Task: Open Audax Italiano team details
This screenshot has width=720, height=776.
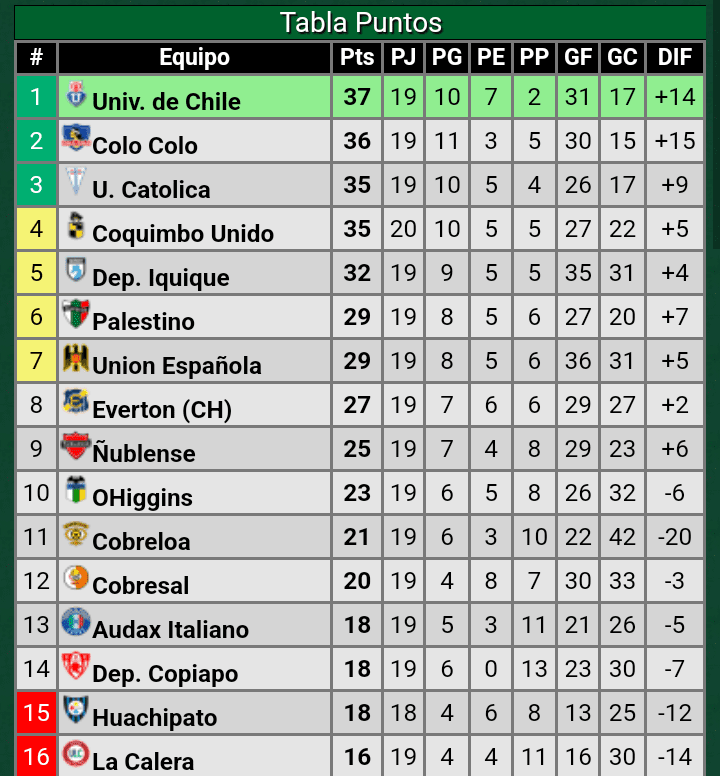Action: click(170, 629)
